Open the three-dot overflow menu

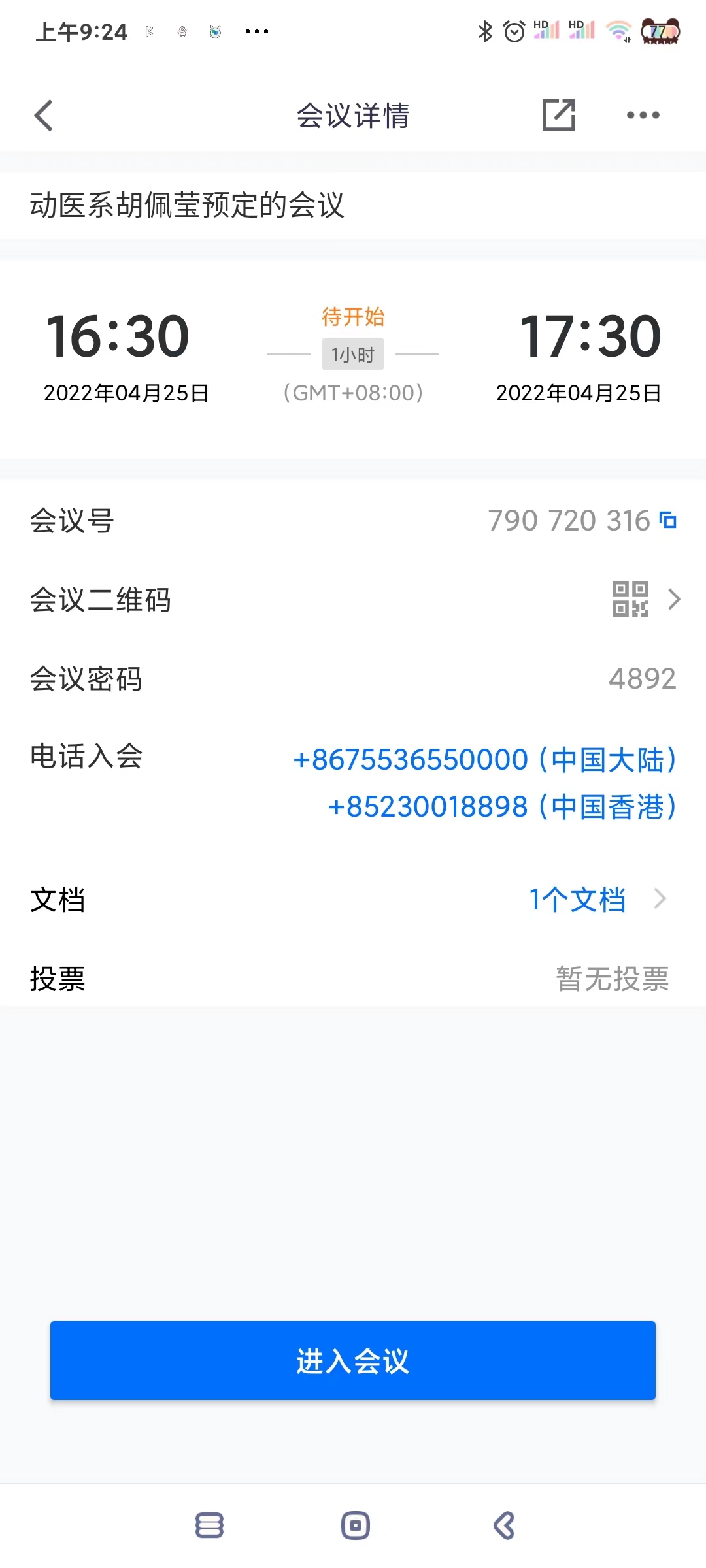tap(643, 115)
